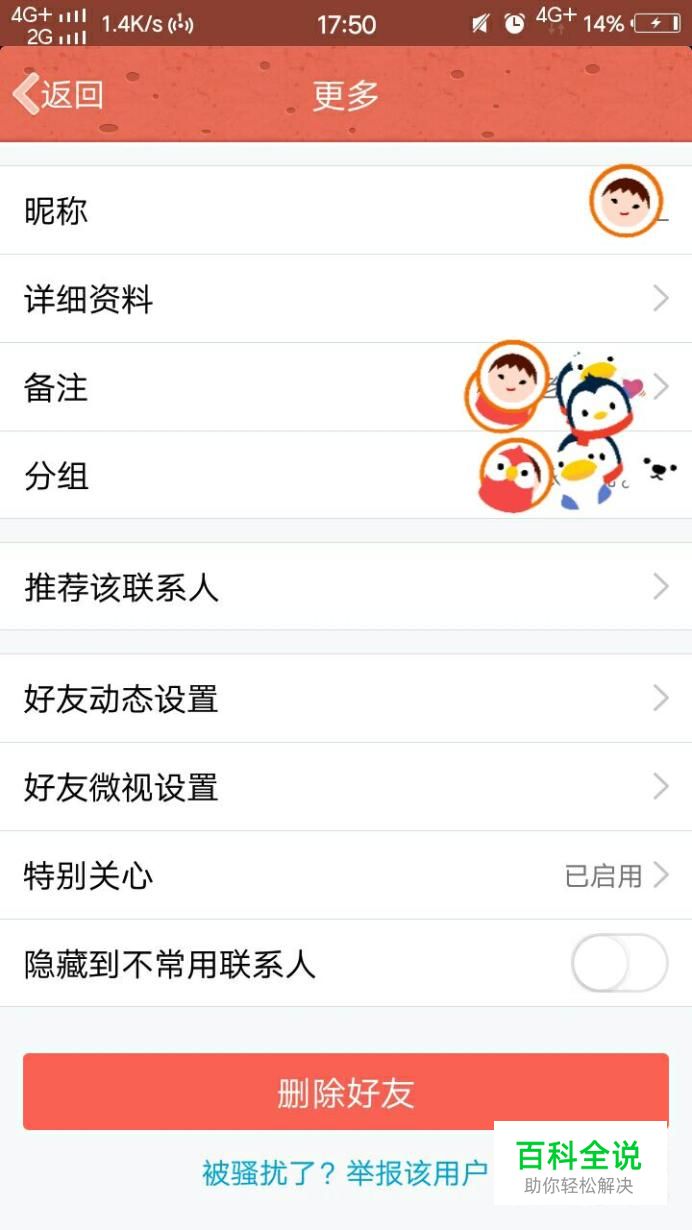Go back with the 返回 button

click(x=58, y=95)
